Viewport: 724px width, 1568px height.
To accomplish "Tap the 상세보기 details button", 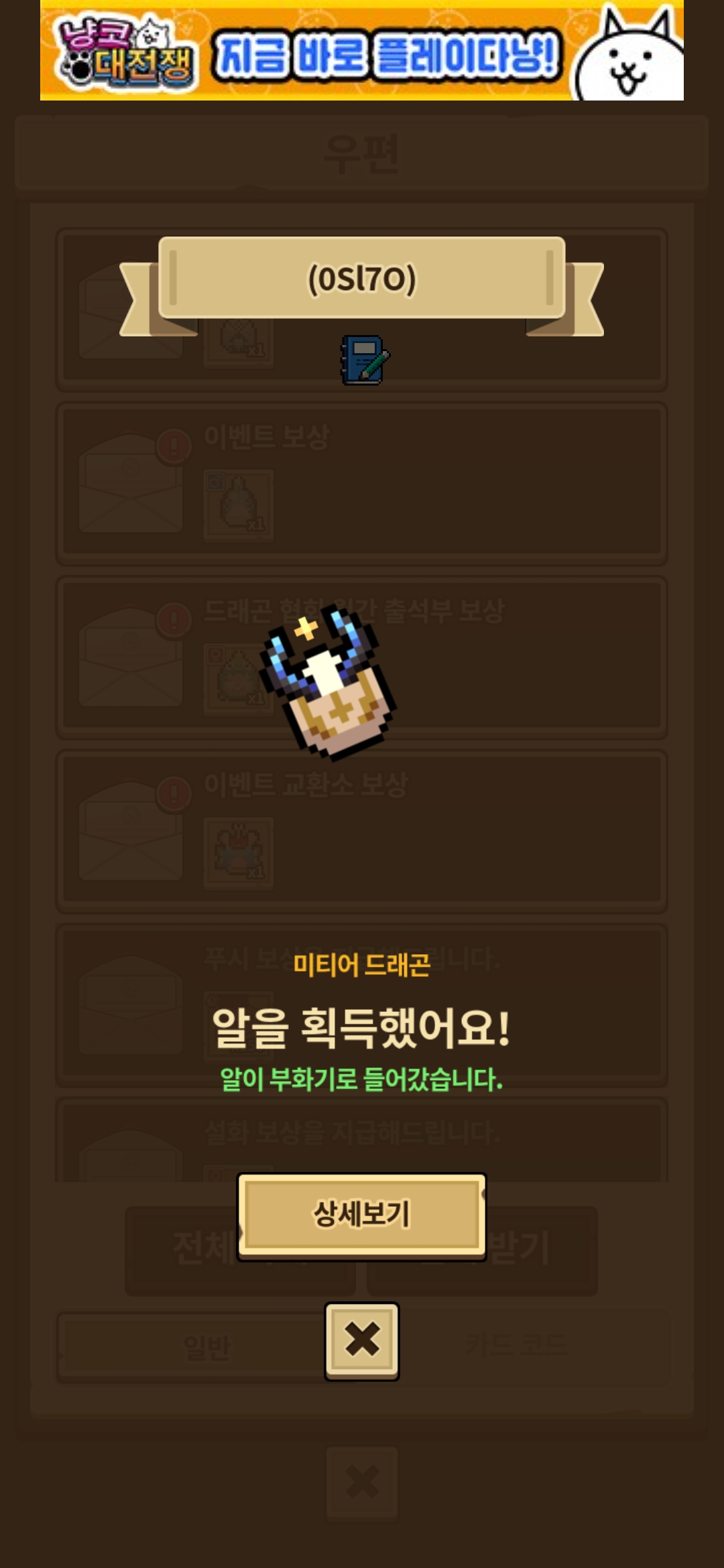I will pyautogui.click(x=361, y=1216).
